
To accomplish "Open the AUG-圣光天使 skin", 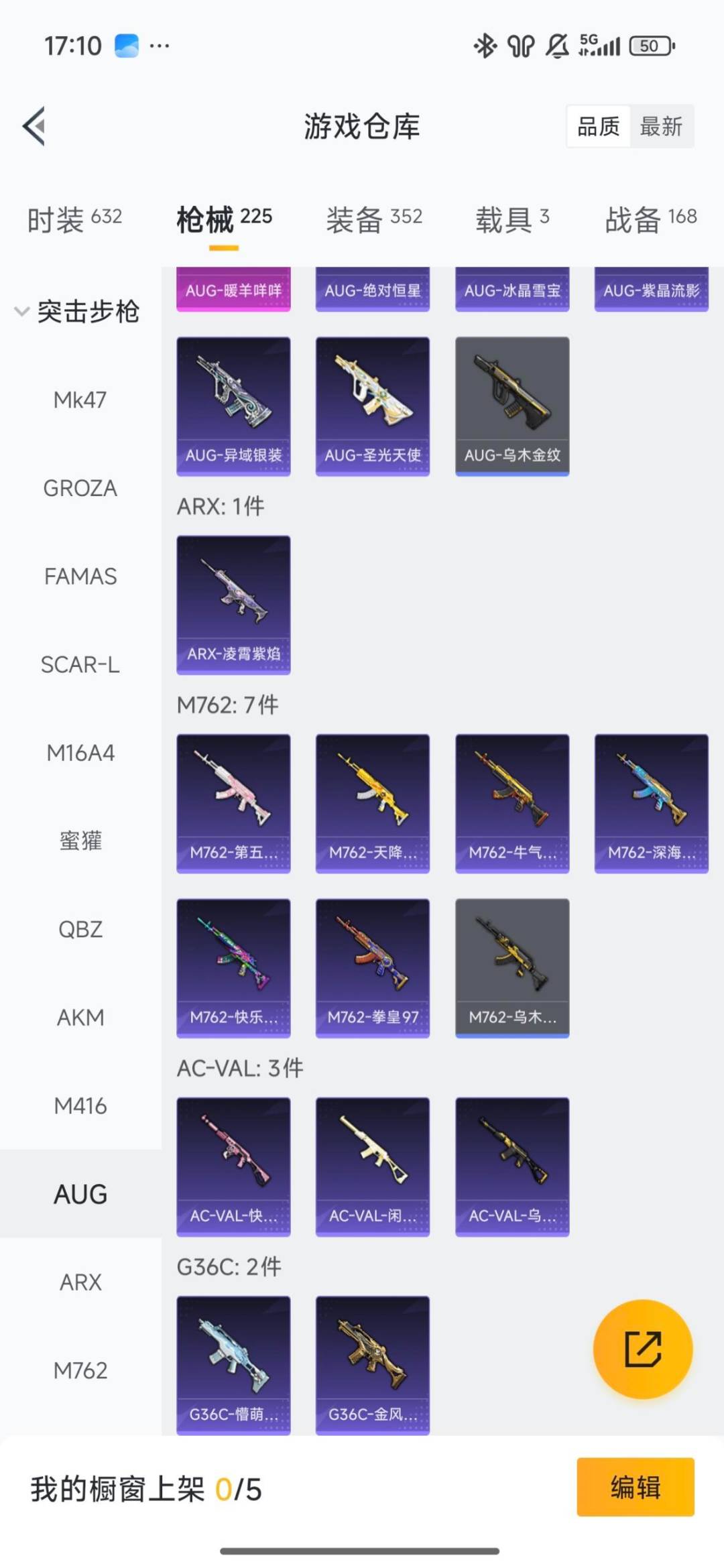I will click(373, 406).
